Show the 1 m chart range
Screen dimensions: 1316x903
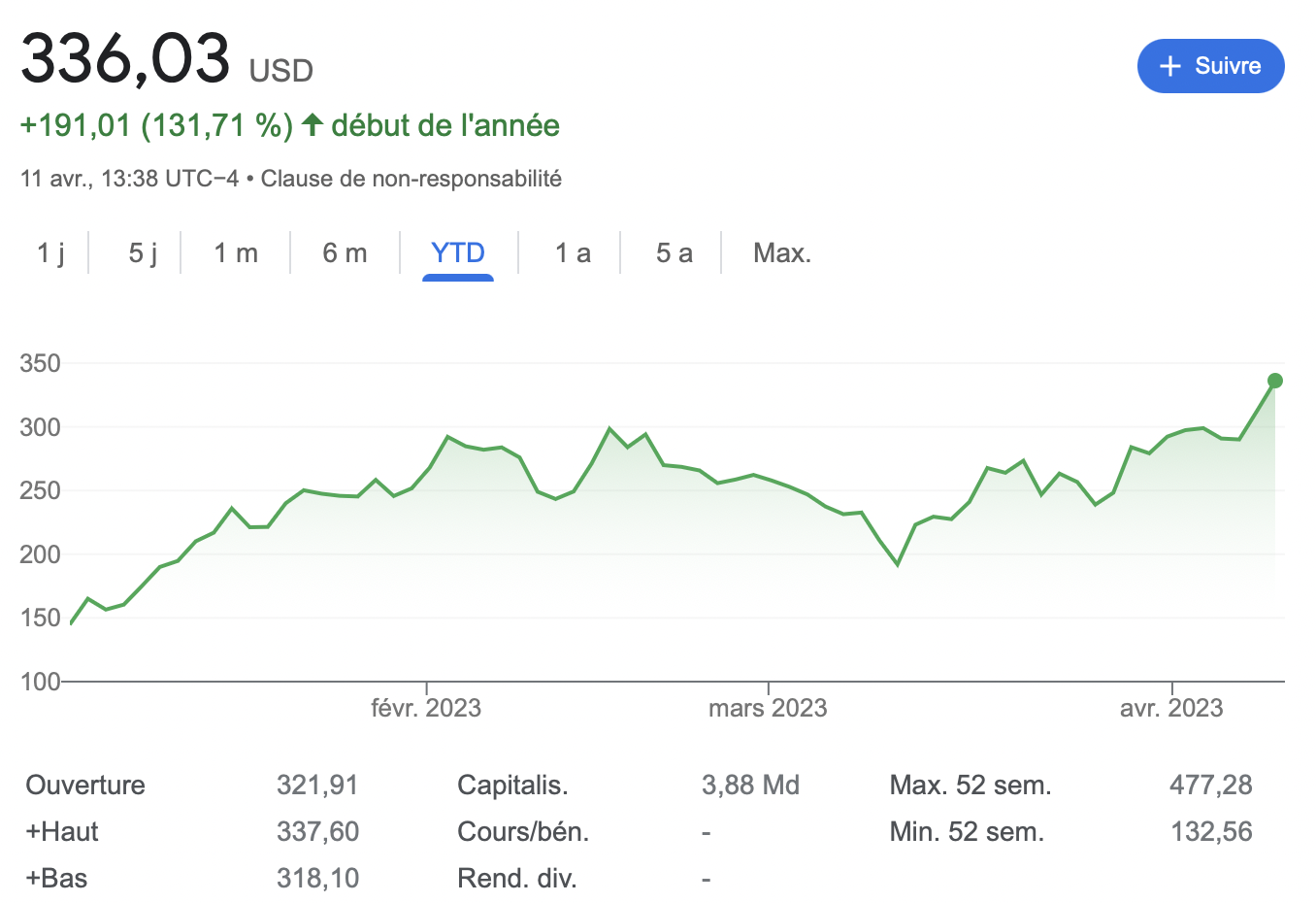[x=236, y=253]
